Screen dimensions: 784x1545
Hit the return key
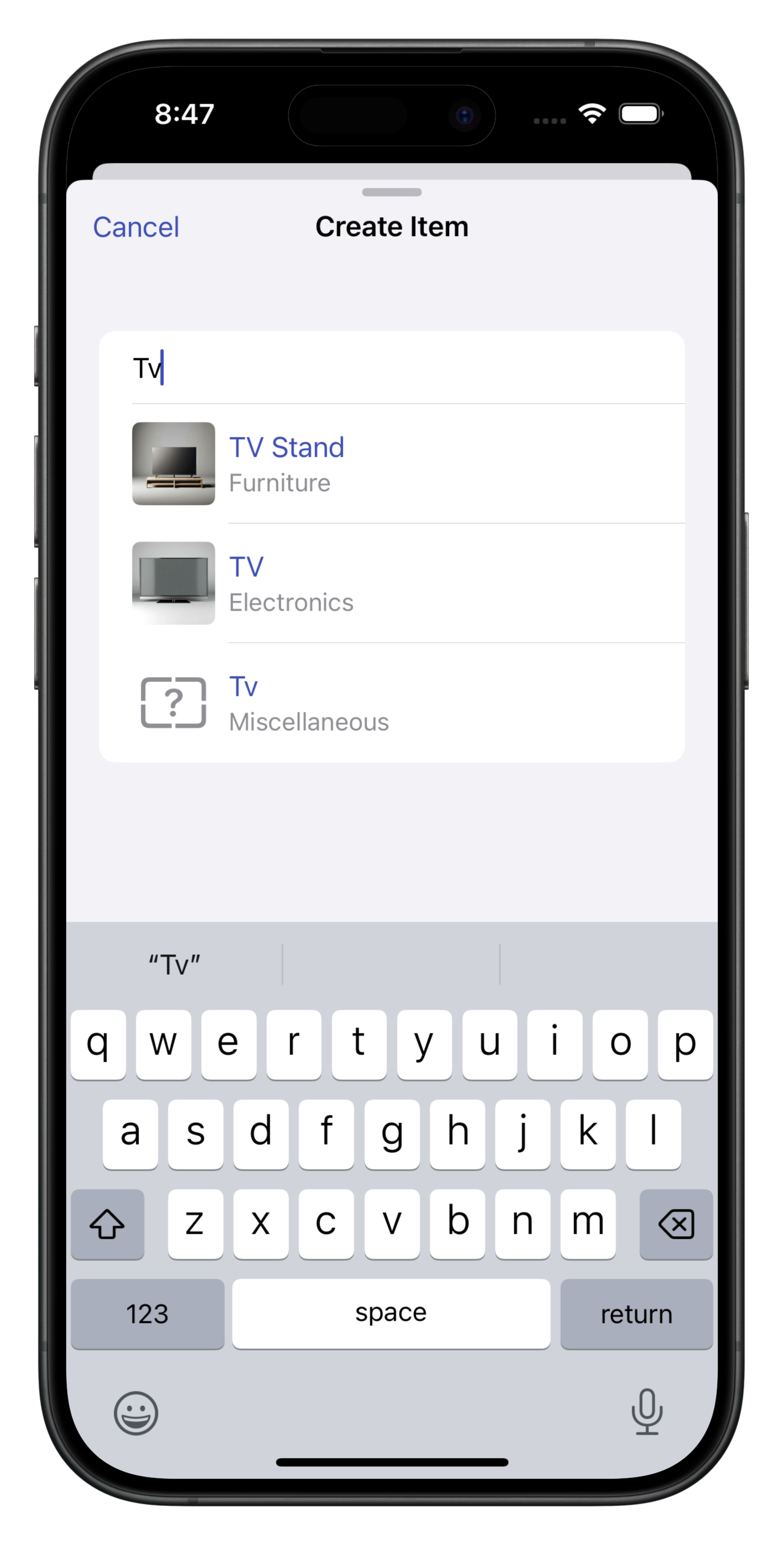(x=636, y=1314)
